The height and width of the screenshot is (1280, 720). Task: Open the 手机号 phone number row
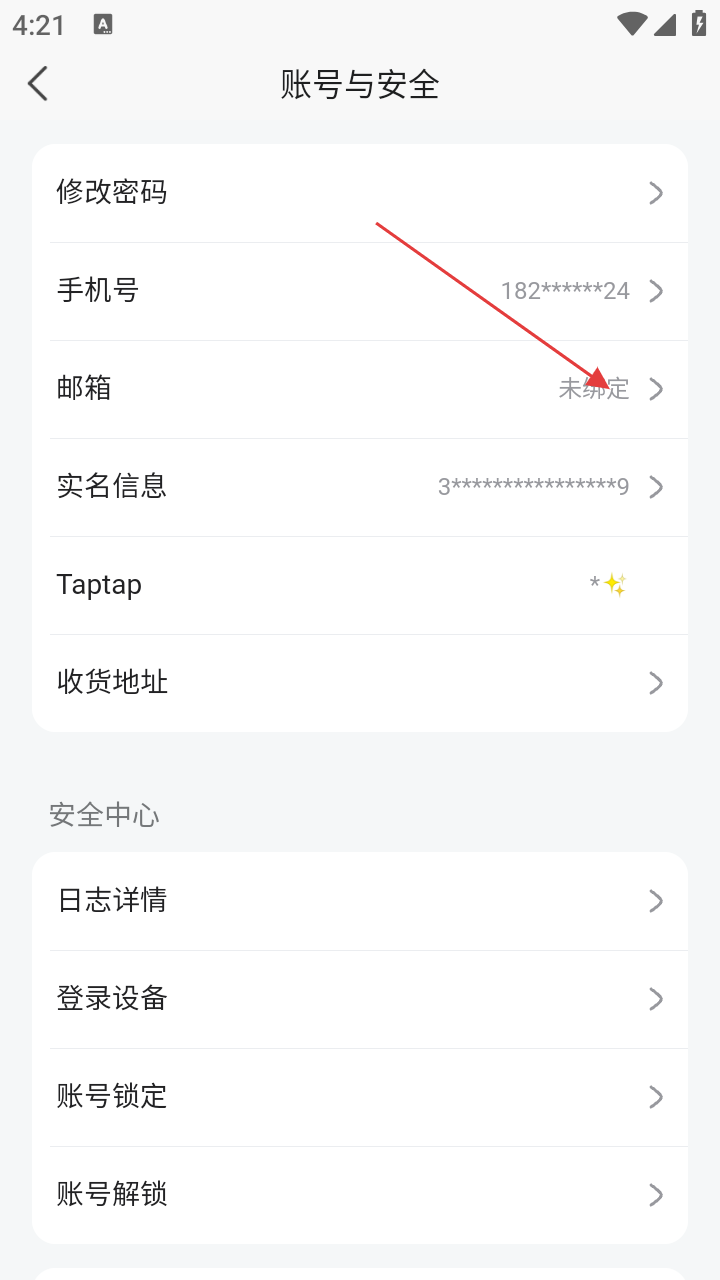click(x=360, y=291)
